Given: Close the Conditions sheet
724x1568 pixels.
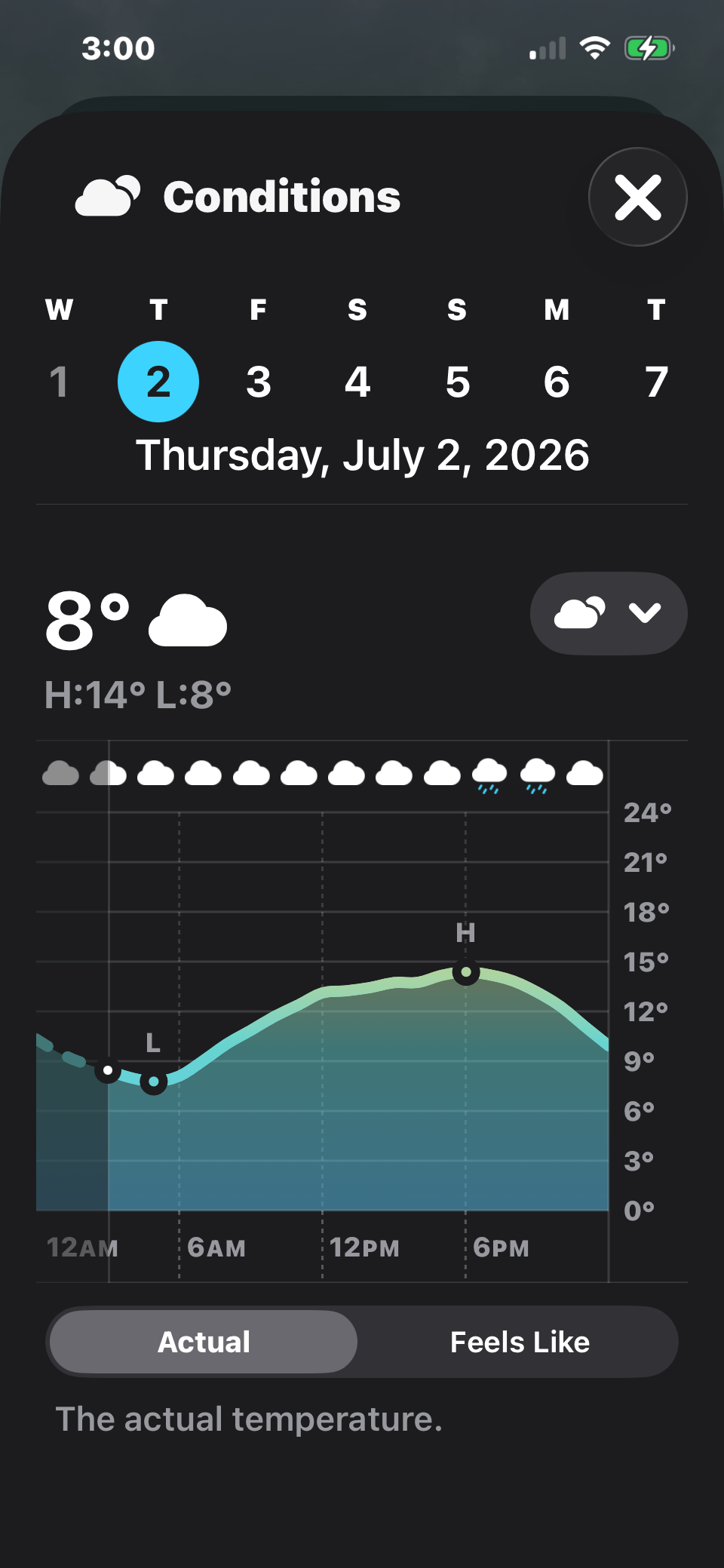Looking at the screenshot, I should tap(638, 197).
